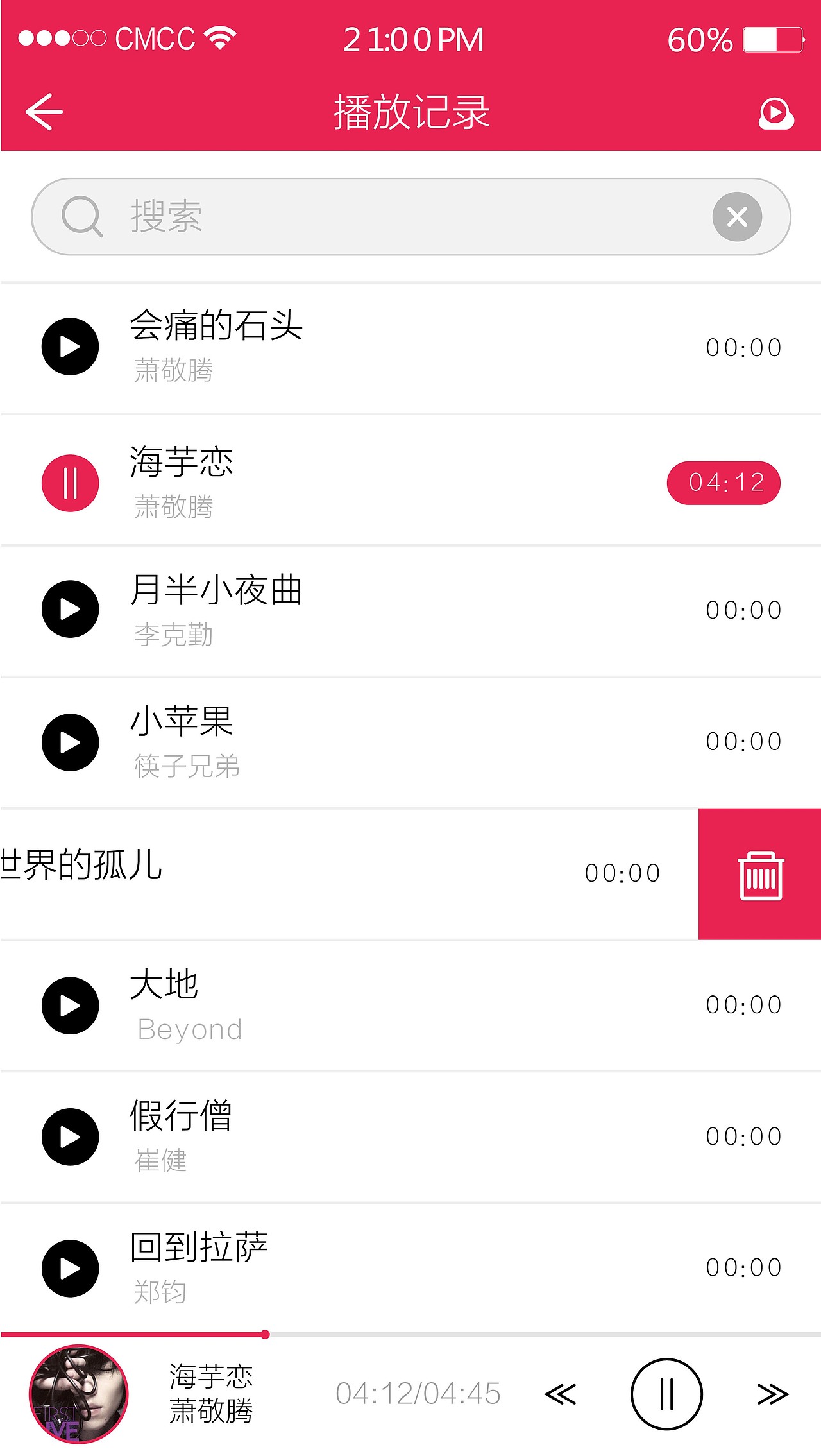Play 大地 by Beyond
The image size is (821, 1456).
(x=69, y=1006)
